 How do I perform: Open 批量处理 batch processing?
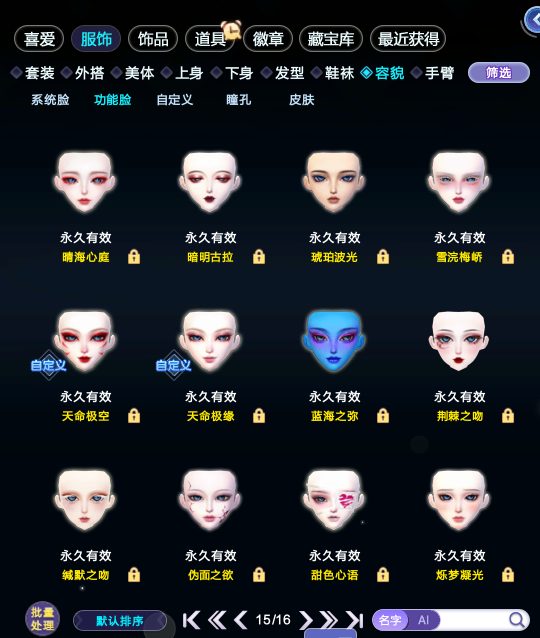[x=42, y=619]
